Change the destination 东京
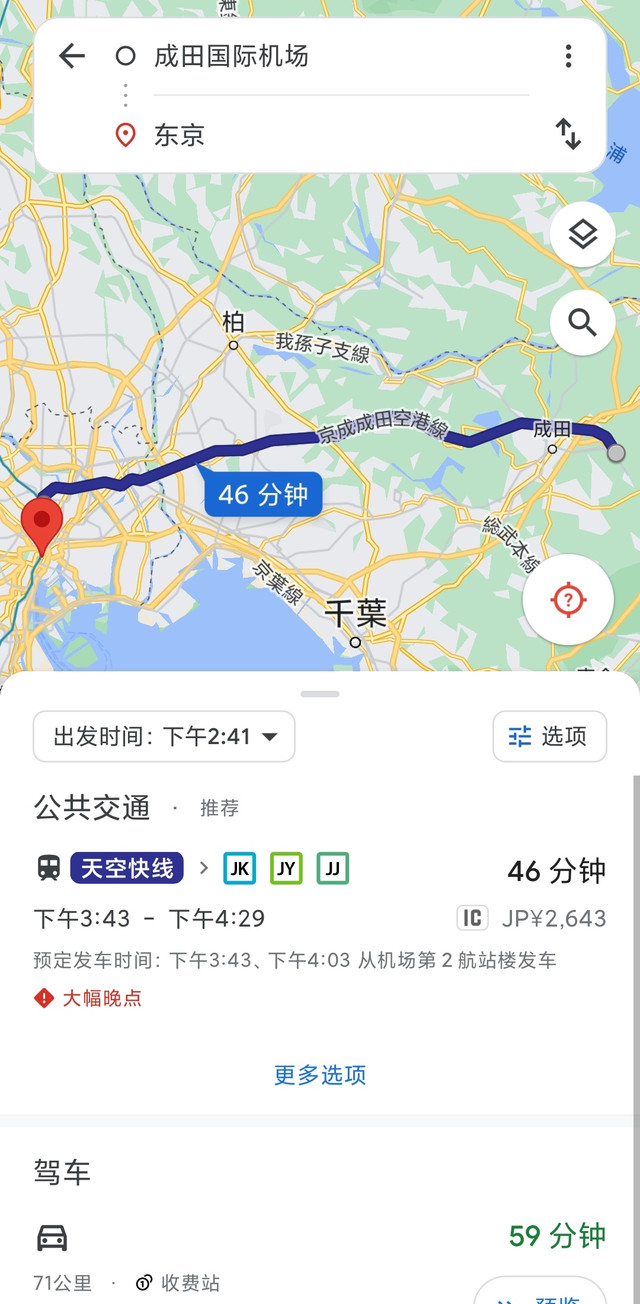640x1304 pixels. coord(180,135)
